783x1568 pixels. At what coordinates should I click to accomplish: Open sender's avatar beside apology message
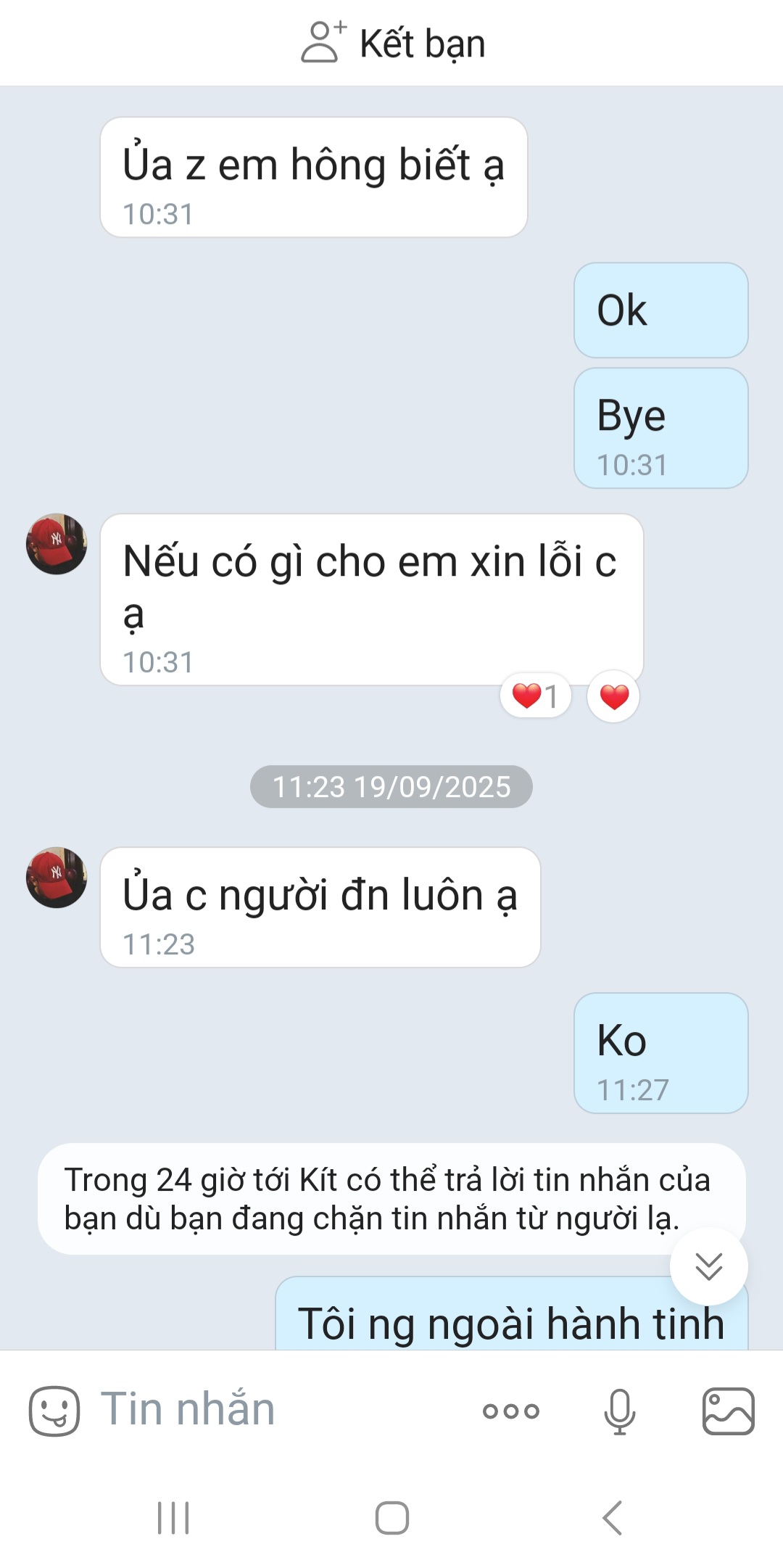click(57, 544)
